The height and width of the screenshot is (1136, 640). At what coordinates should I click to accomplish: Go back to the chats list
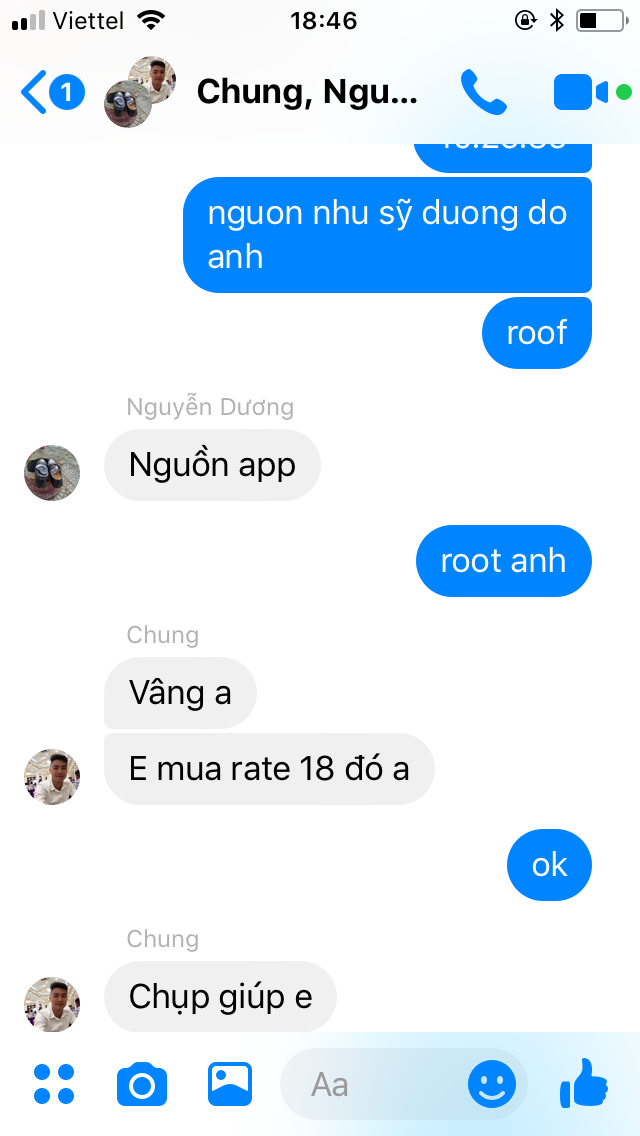[50, 93]
